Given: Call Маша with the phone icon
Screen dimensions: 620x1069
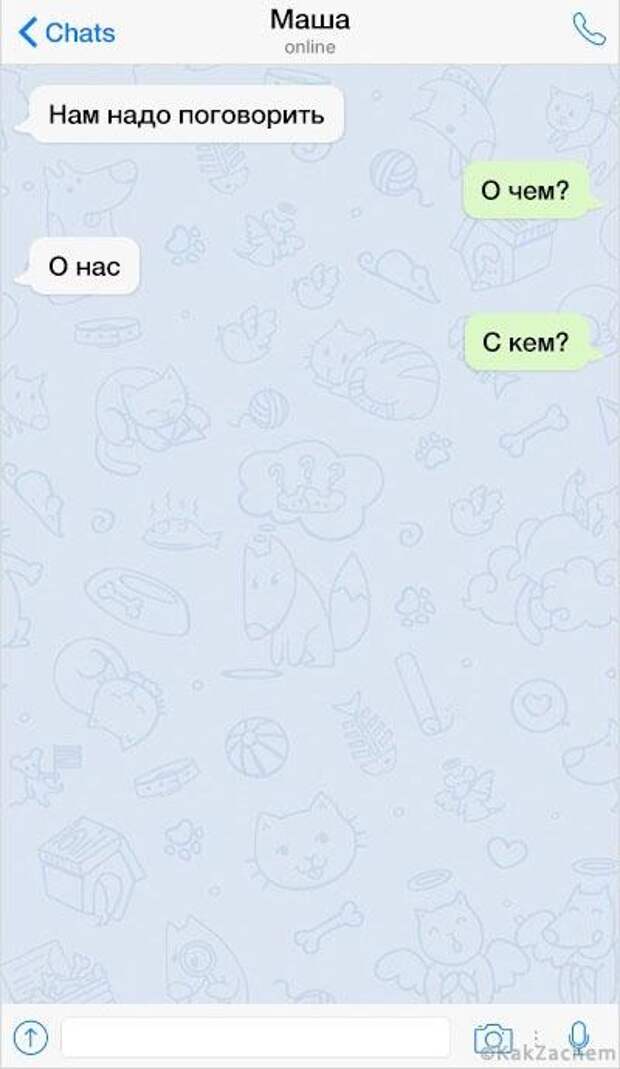Looking at the screenshot, I should pyautogui.click(x=588, y=29).
